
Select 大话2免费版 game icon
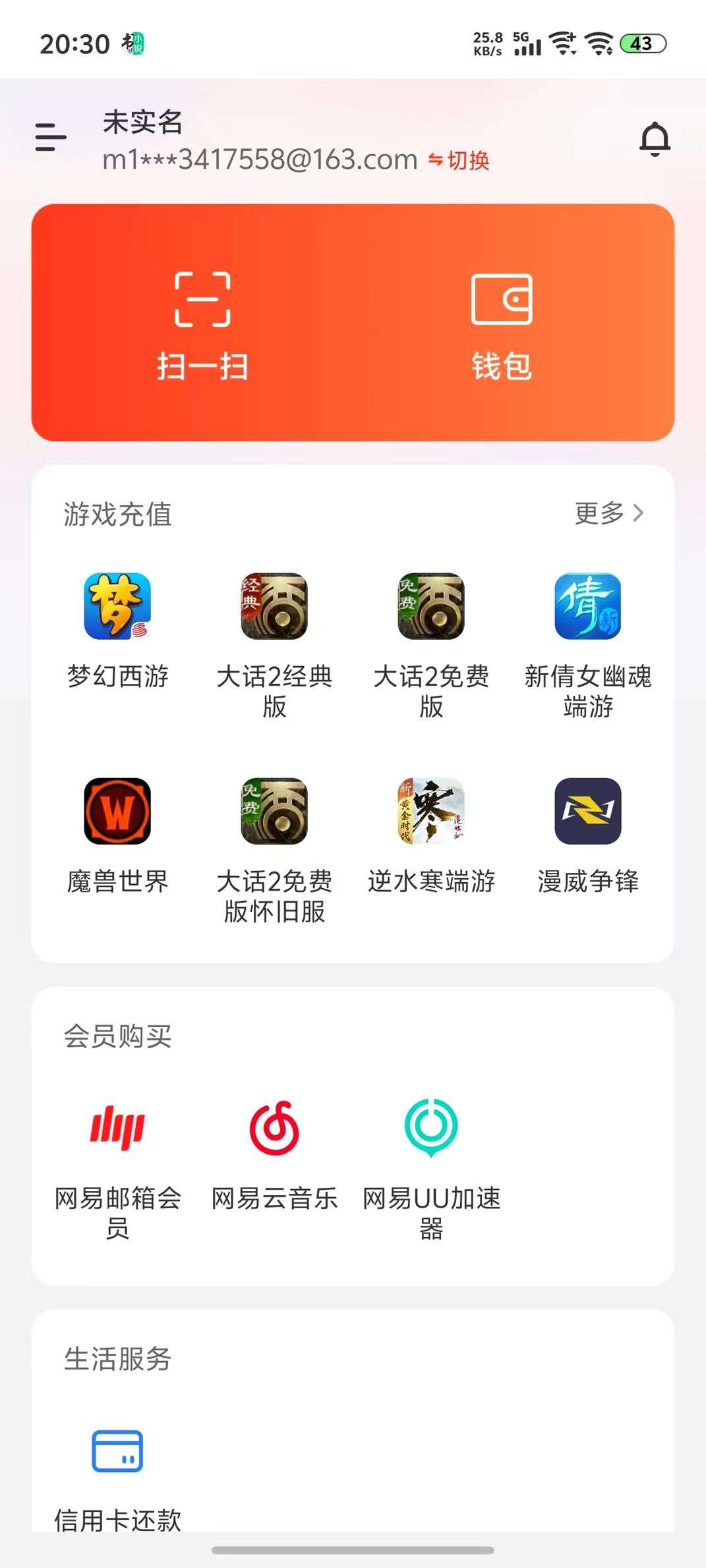point(432,607)
